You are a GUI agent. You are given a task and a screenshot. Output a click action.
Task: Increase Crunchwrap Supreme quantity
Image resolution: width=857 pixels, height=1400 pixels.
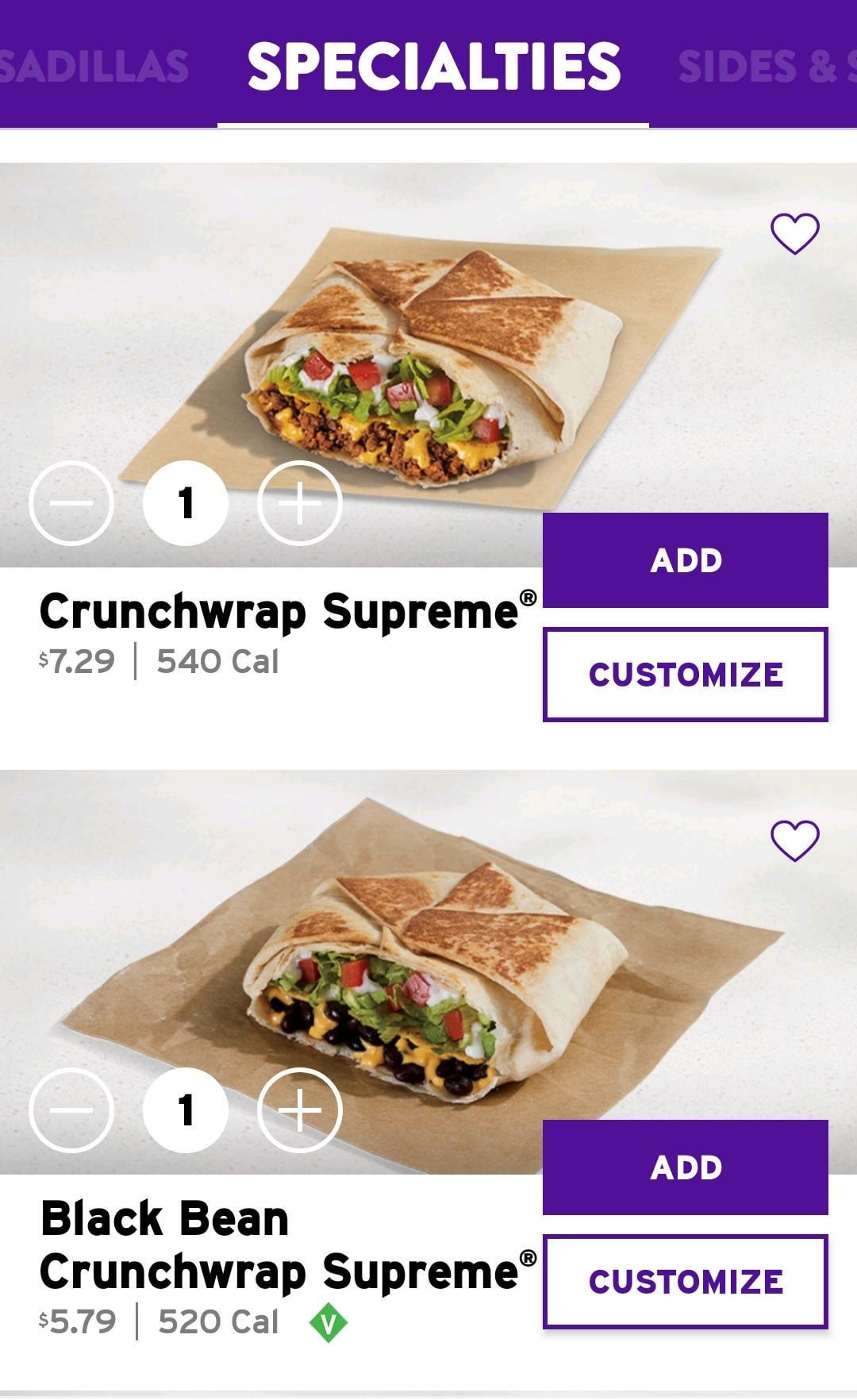pos(300,503)
